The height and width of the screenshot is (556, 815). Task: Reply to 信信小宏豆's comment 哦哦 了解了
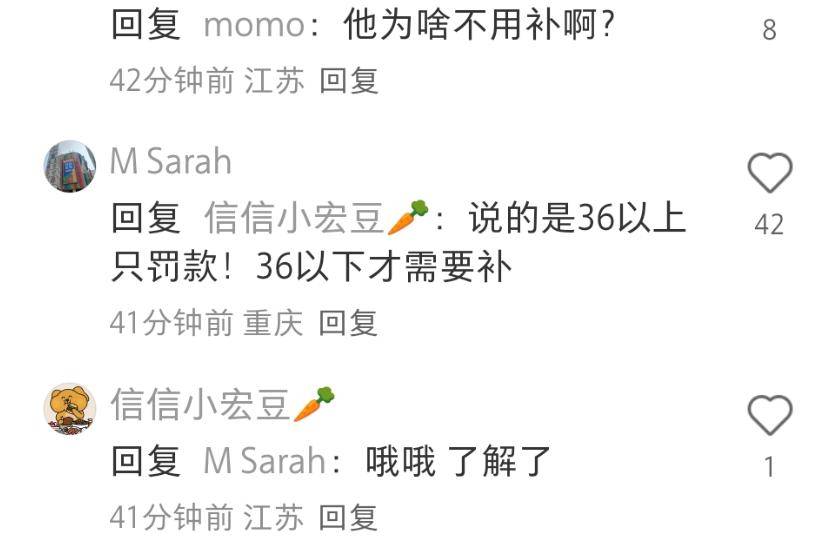click(x=348, y=517)
